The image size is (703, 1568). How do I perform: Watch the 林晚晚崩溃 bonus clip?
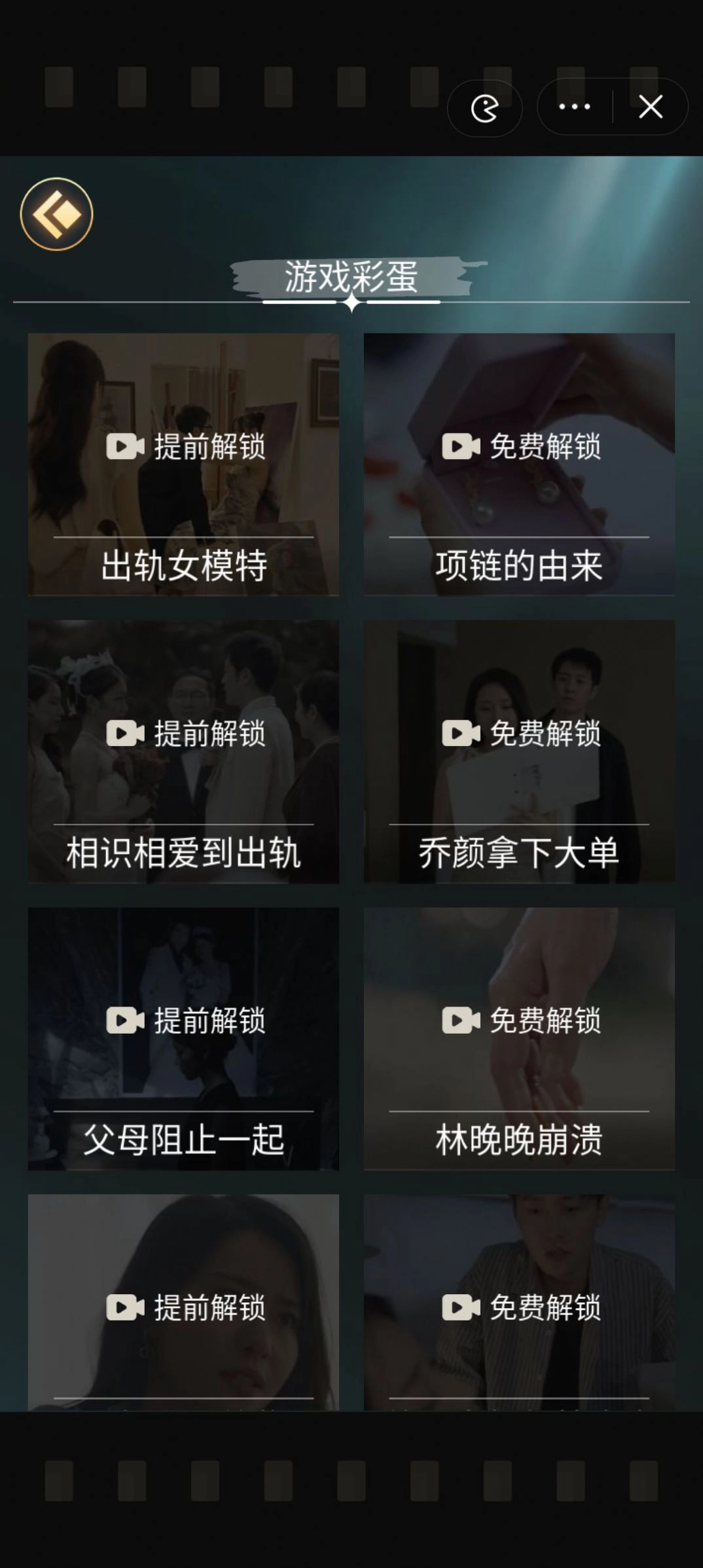click(x=520, y=1038)
